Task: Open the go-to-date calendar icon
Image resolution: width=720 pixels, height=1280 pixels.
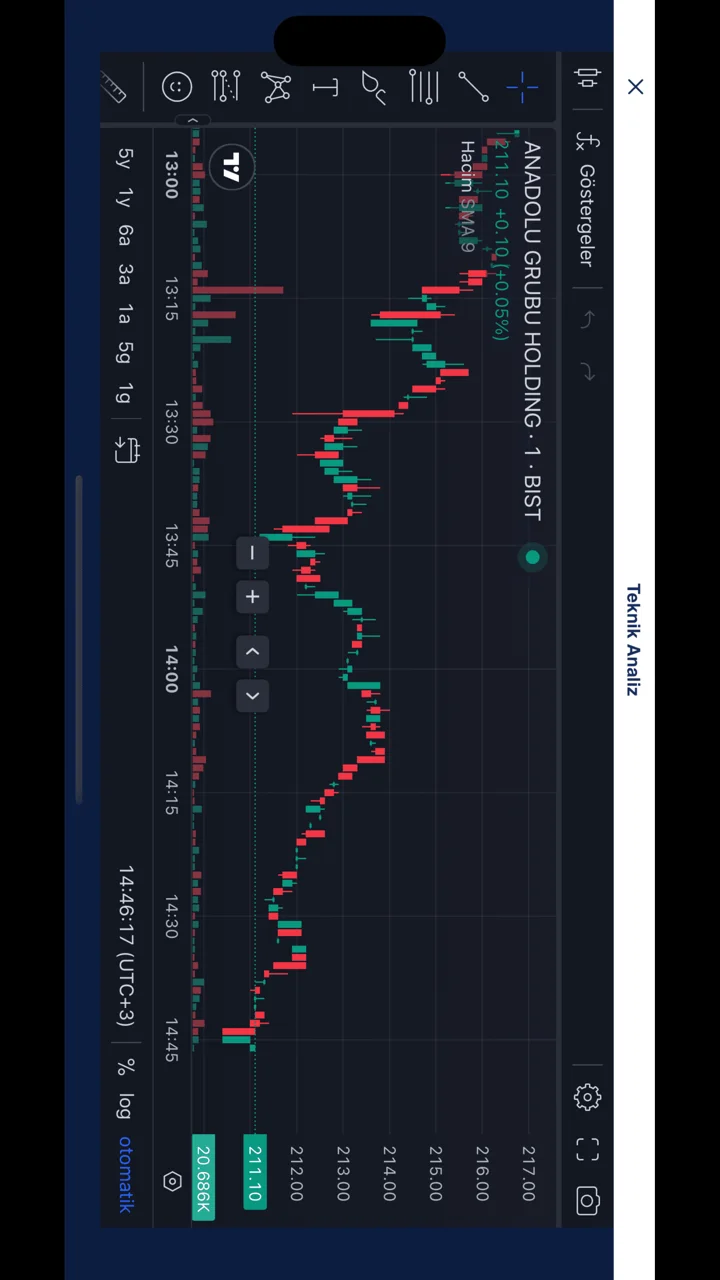Action: point(126,449)
